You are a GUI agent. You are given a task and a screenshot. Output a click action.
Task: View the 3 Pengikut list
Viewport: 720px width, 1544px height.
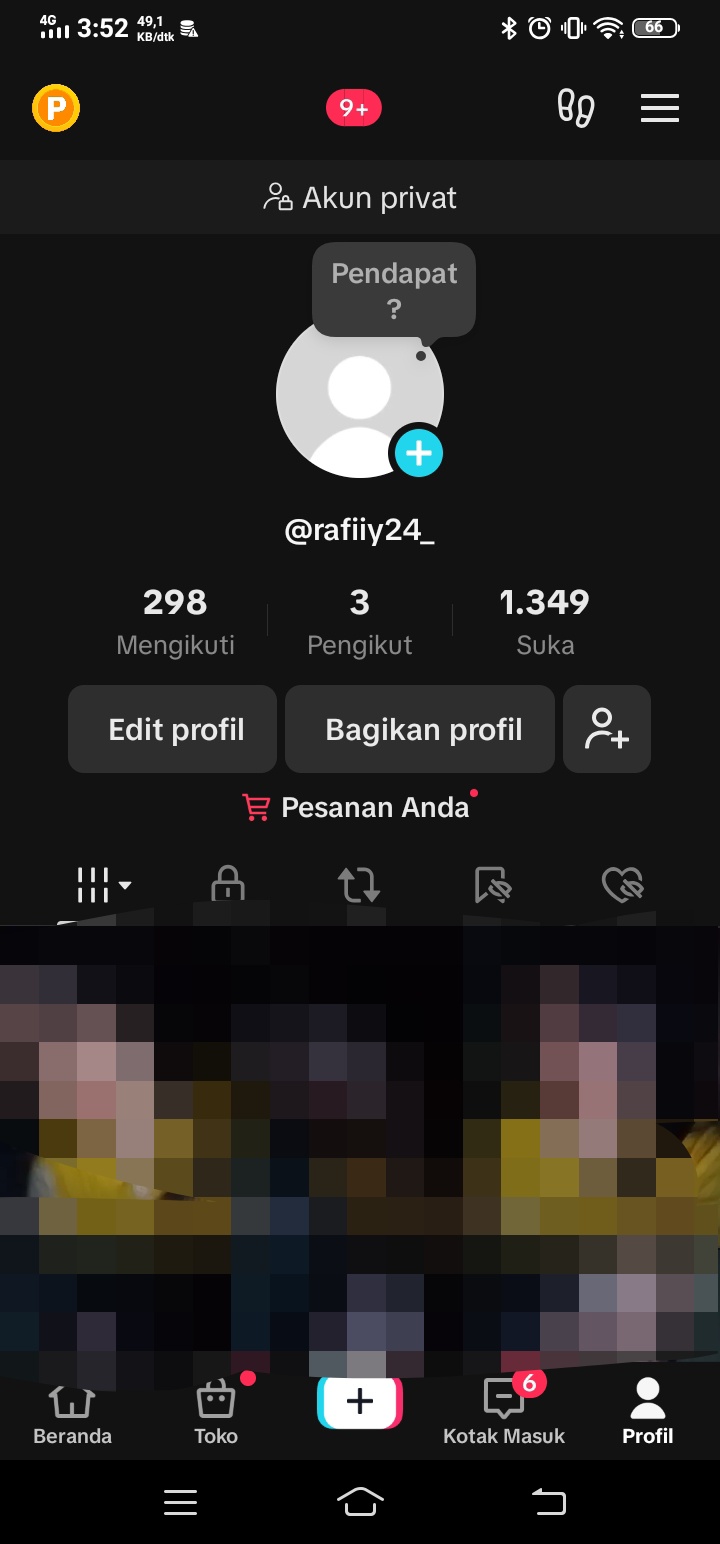[360, 621]
